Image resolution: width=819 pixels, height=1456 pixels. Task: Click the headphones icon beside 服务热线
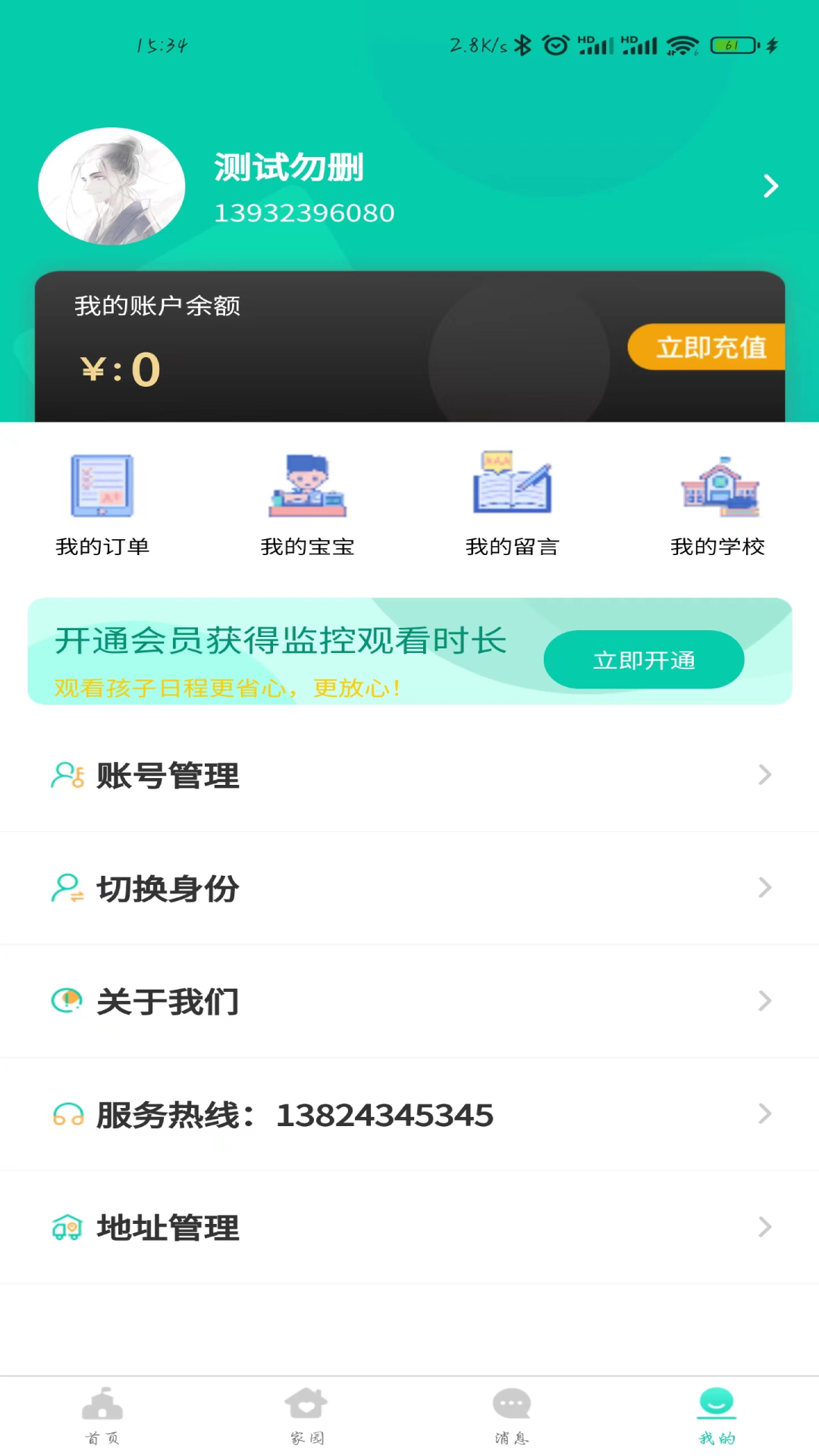pos(67,1115)
